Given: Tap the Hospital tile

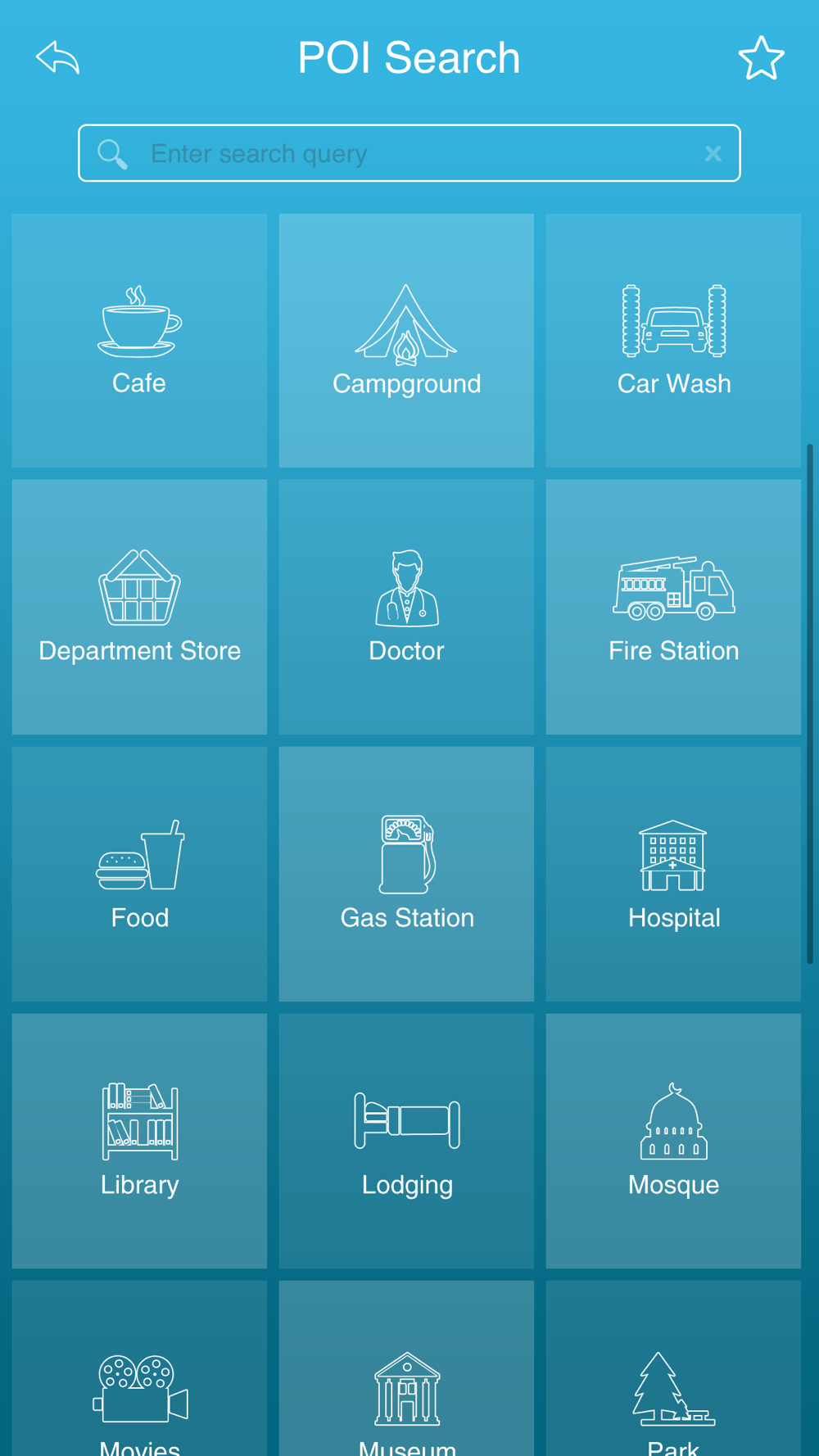Looking at the screenshot, I should pyautogui.click(x=673, y=874).
